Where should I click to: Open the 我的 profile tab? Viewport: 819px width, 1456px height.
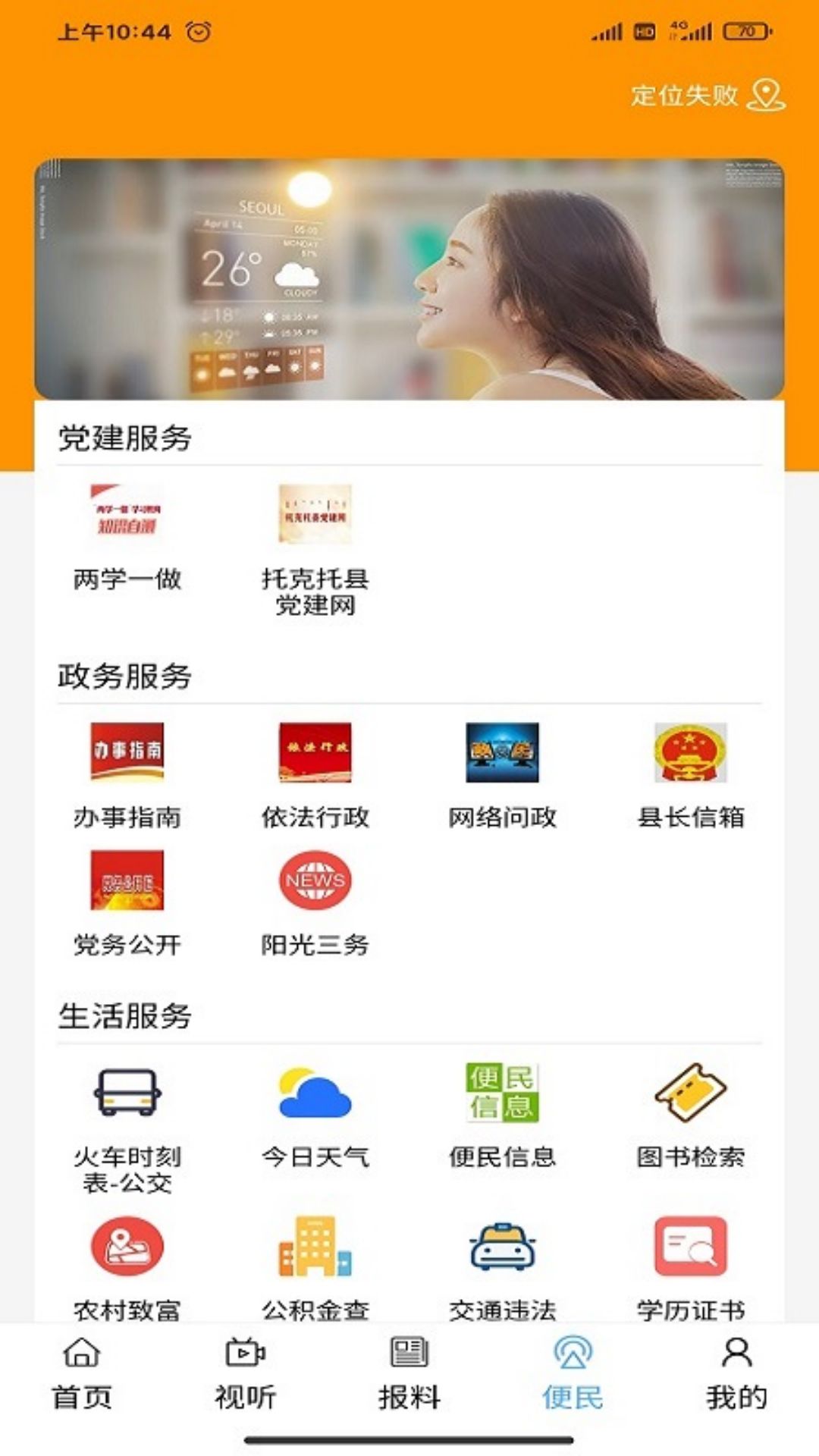coord(737,1373)
